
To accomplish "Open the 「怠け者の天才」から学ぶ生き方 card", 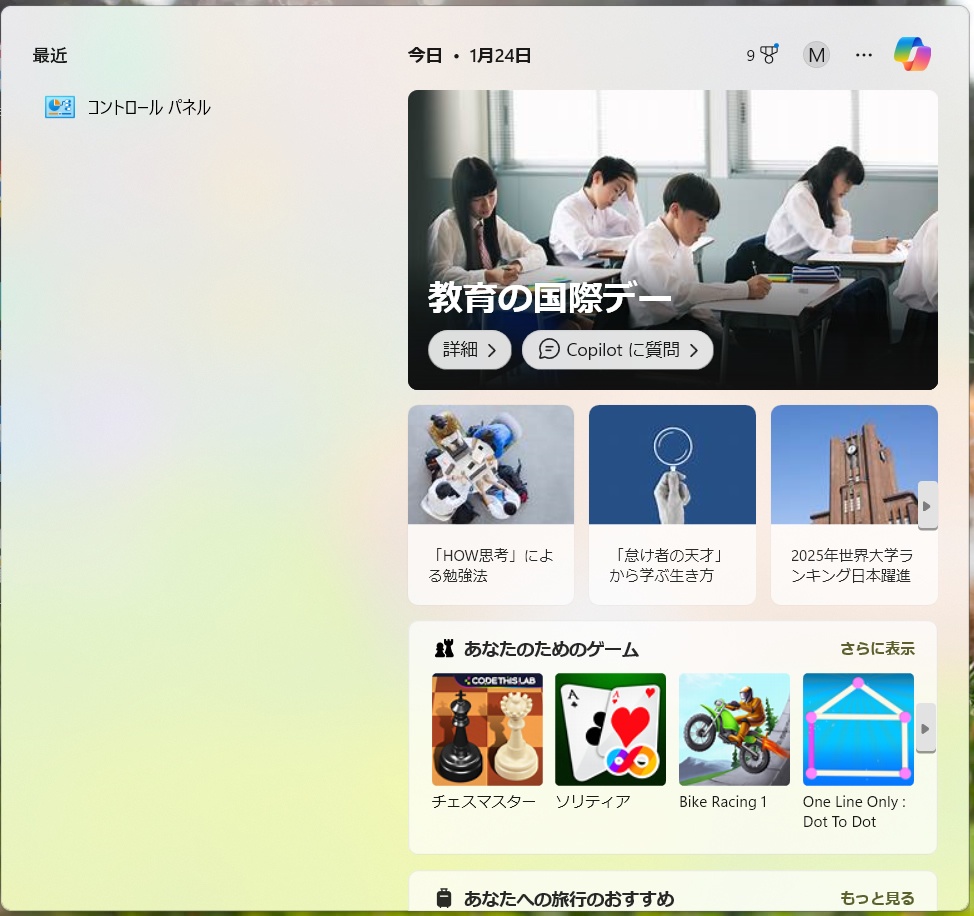I will [672, 504].
